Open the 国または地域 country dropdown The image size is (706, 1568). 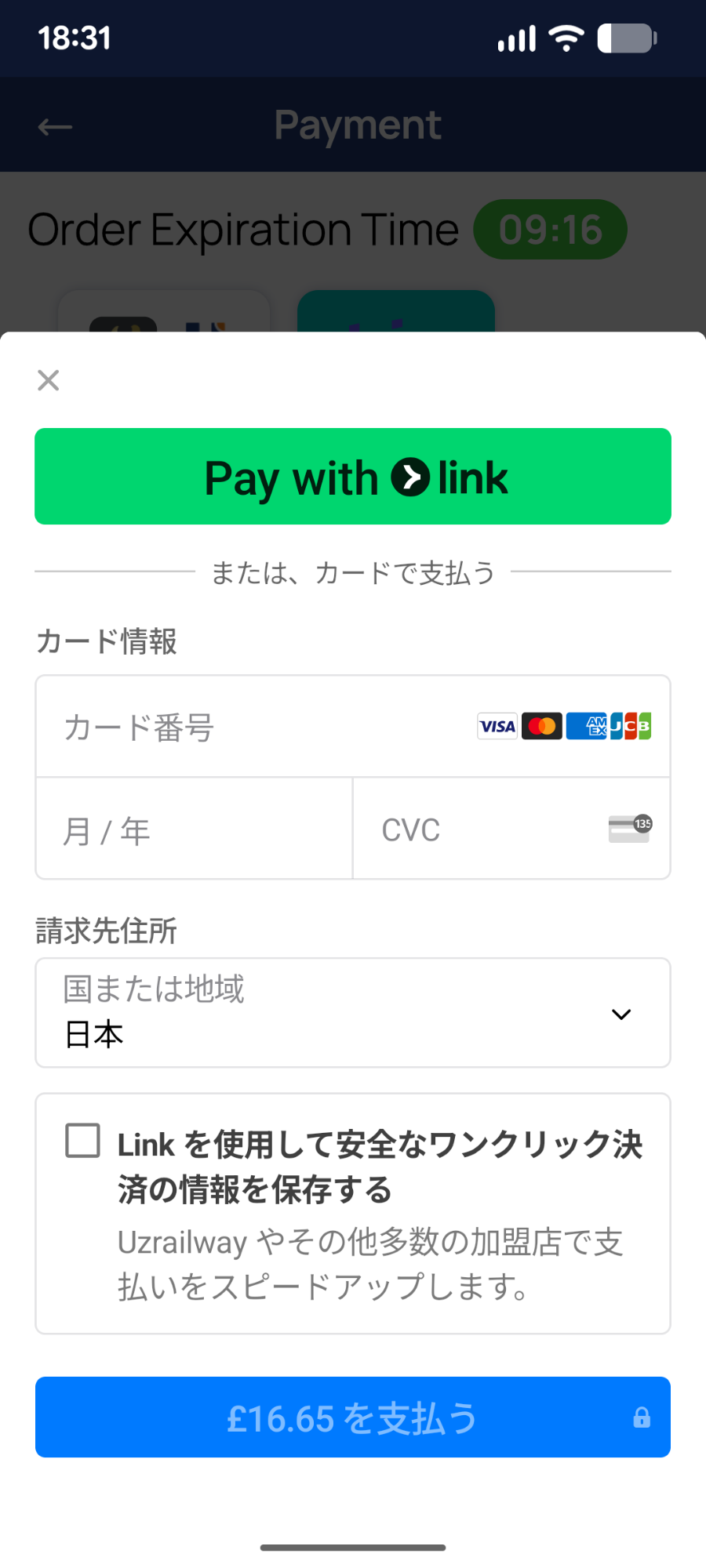(353, 1013)
